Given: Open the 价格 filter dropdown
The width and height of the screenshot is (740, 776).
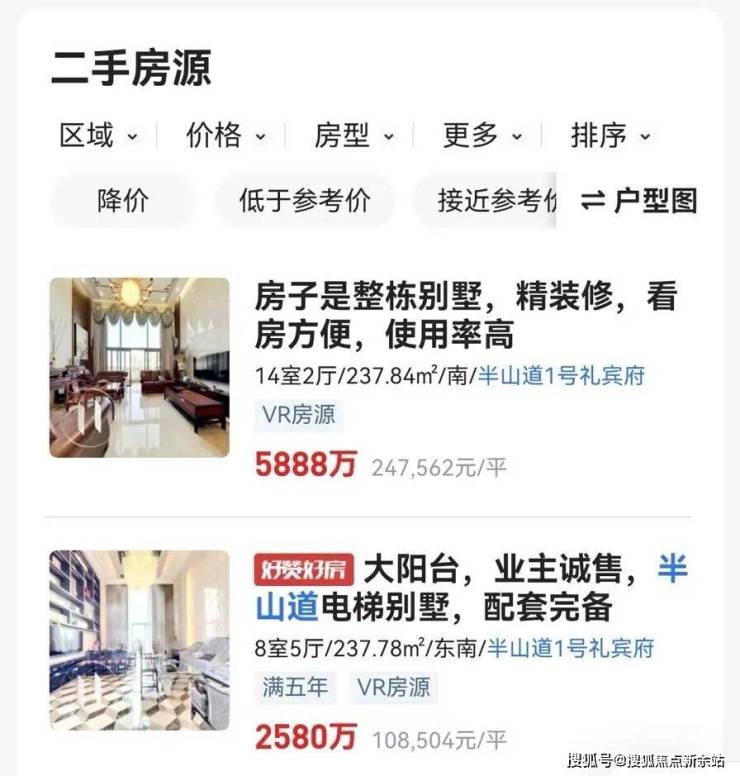Looking at the screenshot, I should click(x=226, y=136).
